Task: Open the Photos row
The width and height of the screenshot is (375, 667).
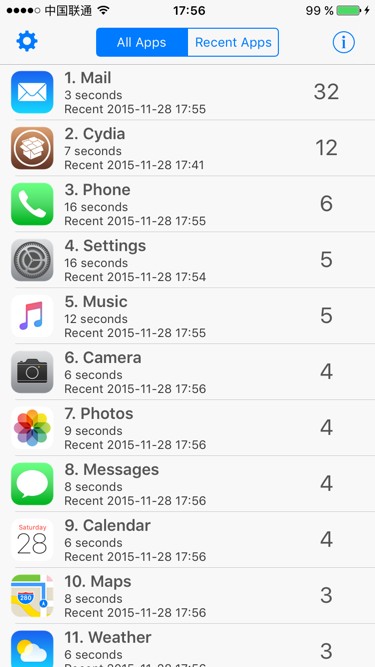Action: (x=188, y=428)
